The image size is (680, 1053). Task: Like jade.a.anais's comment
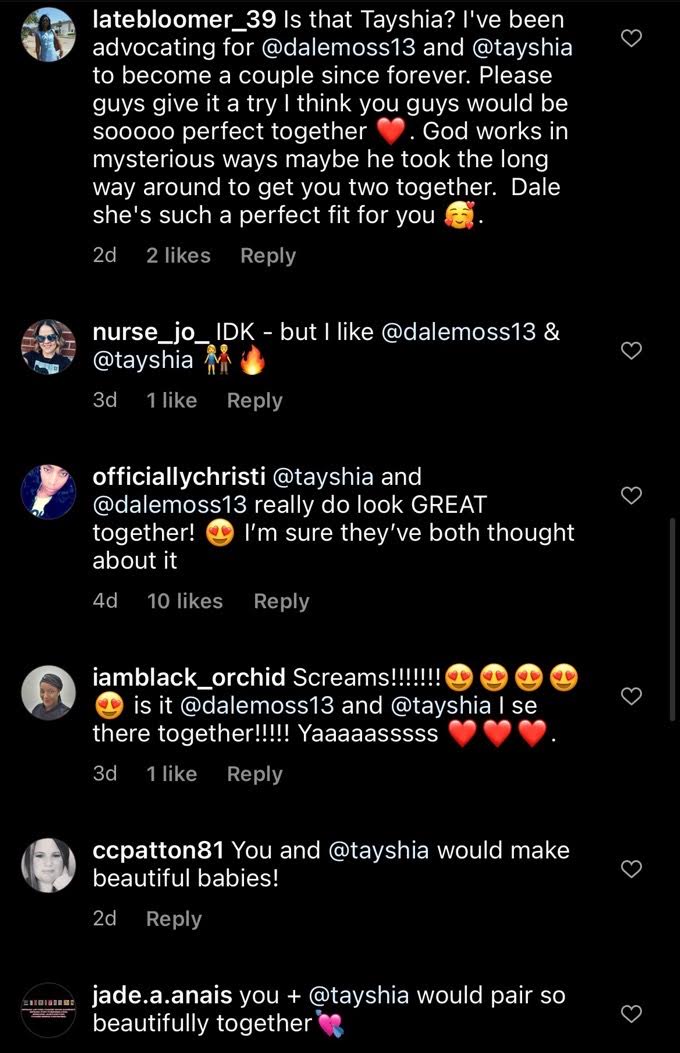point(631,1014)
